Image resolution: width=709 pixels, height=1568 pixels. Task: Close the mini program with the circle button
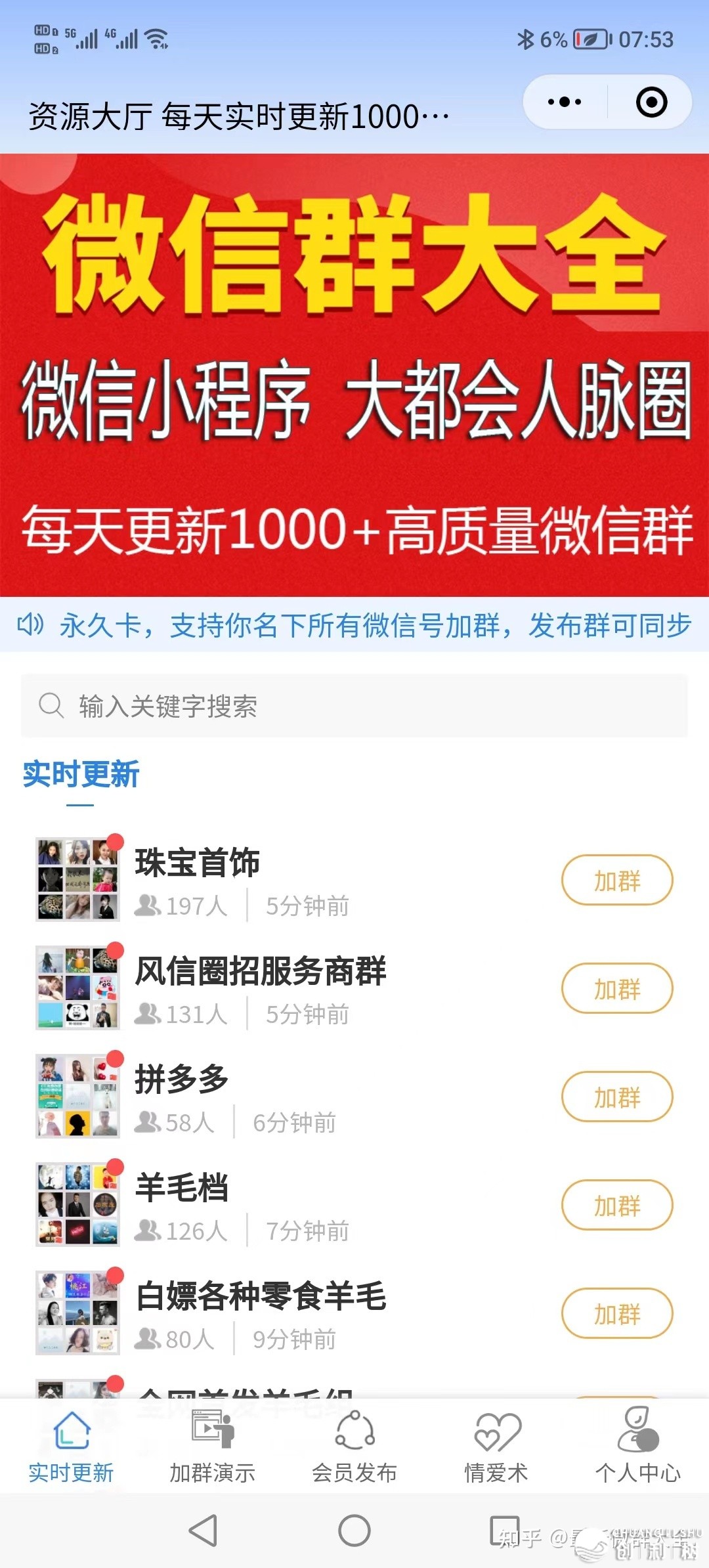pos(651,102)
